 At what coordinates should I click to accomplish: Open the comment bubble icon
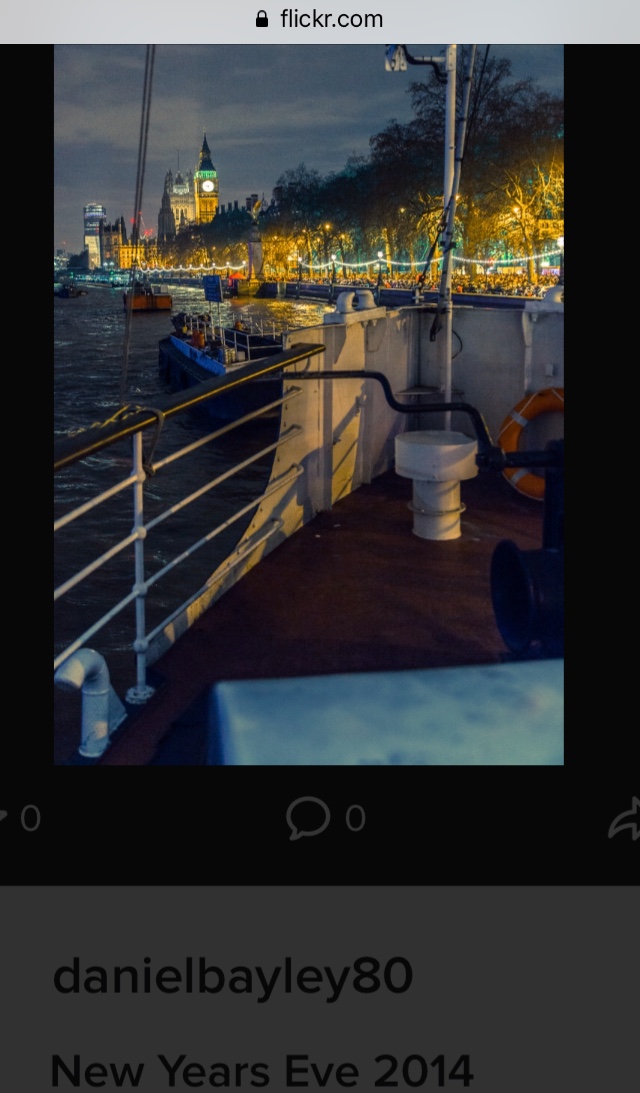(307, 818)
